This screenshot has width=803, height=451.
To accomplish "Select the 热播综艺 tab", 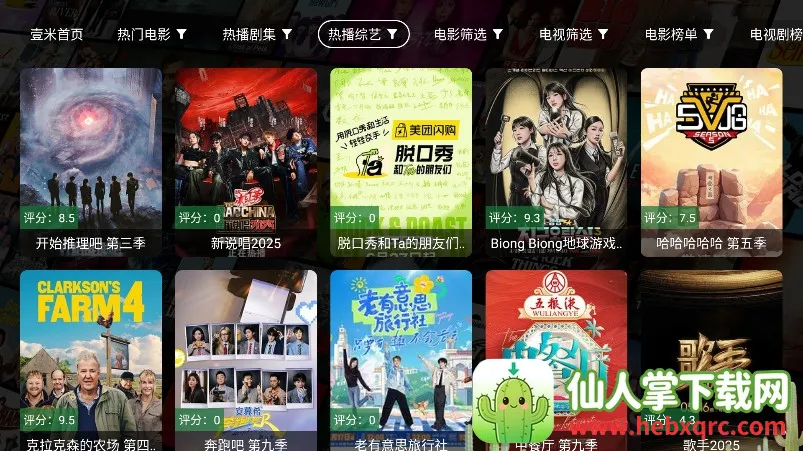I will pyautogui.click(x=363, y=34).
